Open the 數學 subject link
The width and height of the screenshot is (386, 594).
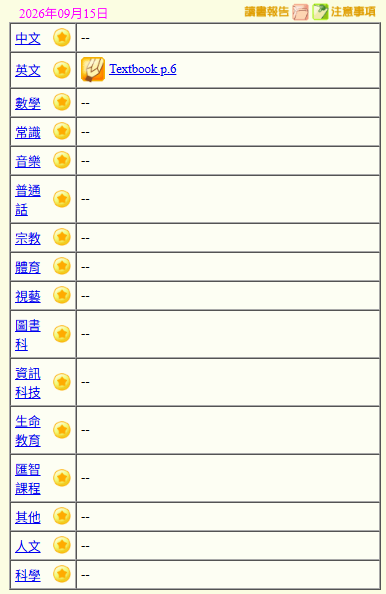tap(28, 103)
